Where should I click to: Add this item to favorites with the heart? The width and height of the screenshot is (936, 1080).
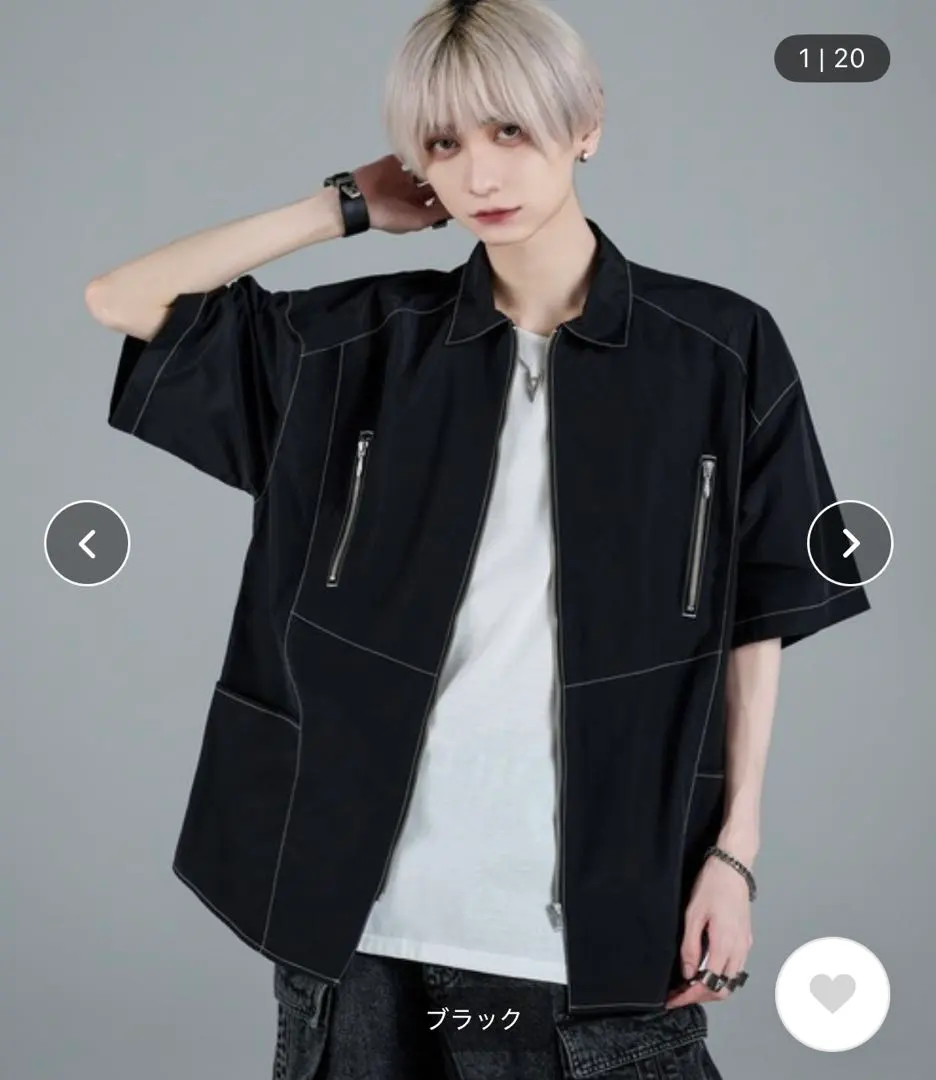point(832,993)
